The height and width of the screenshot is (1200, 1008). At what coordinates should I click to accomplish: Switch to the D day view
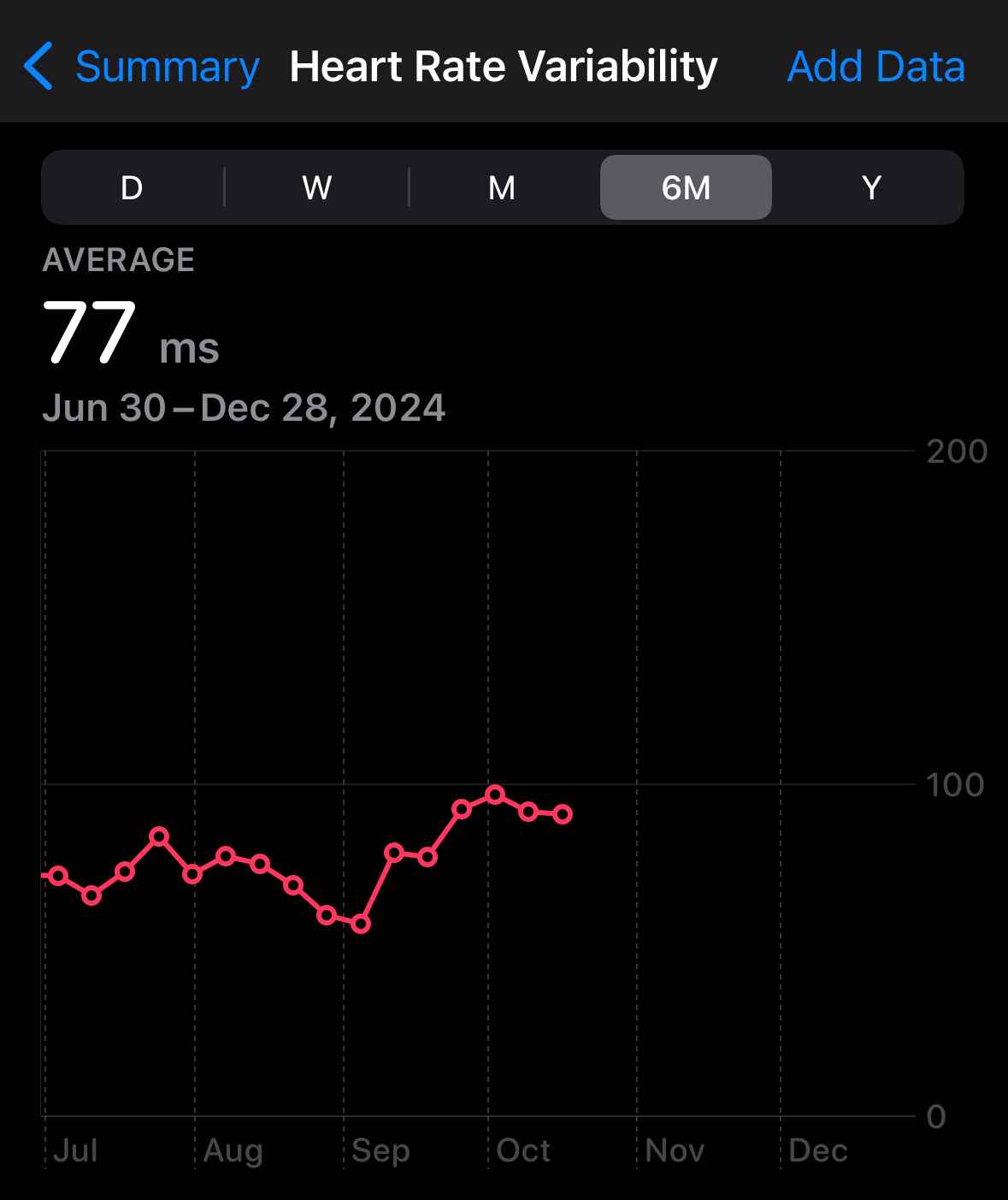pos(132,187)
